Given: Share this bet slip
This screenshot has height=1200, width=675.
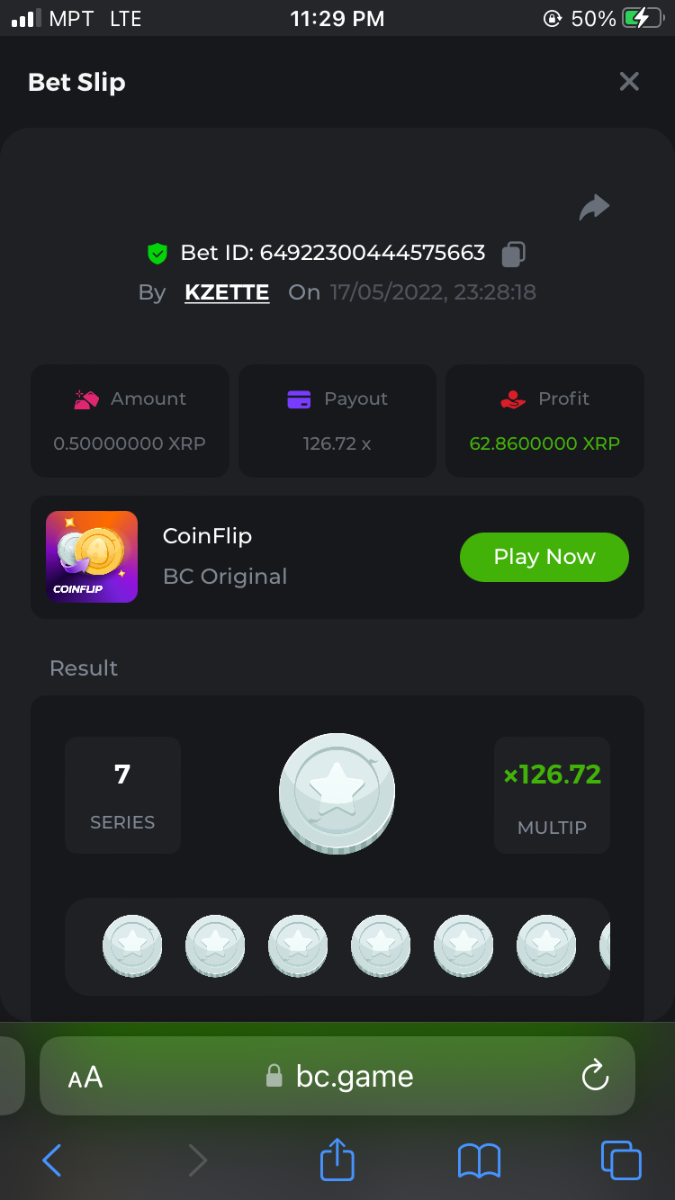Looking at the screenshot, I should click(x=594, y=207).
